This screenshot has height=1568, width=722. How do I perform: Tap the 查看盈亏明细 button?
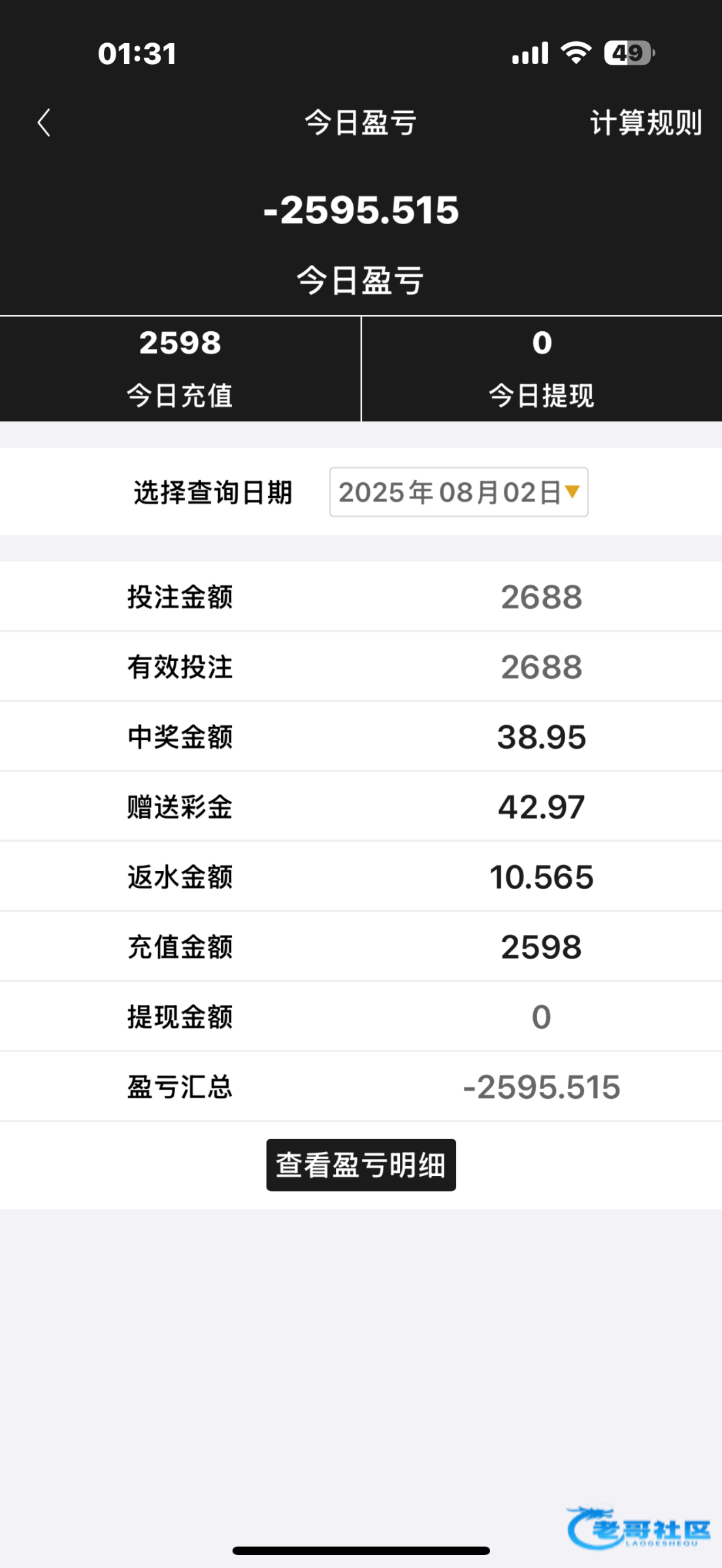point(361,1164)
